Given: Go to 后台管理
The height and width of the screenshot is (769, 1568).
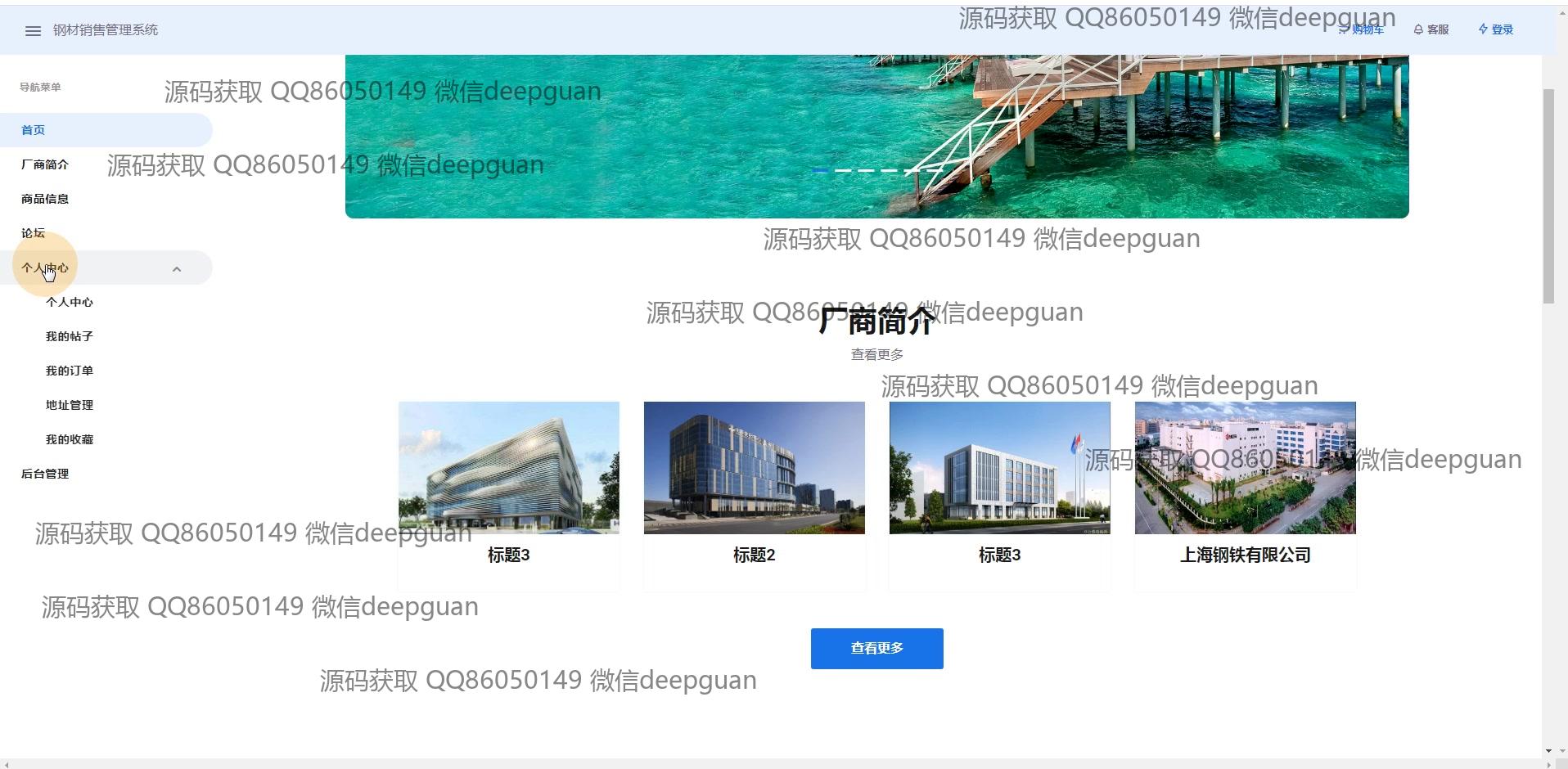Looking at the screenshot, I should pyautogui.click(x=45, y=474).
